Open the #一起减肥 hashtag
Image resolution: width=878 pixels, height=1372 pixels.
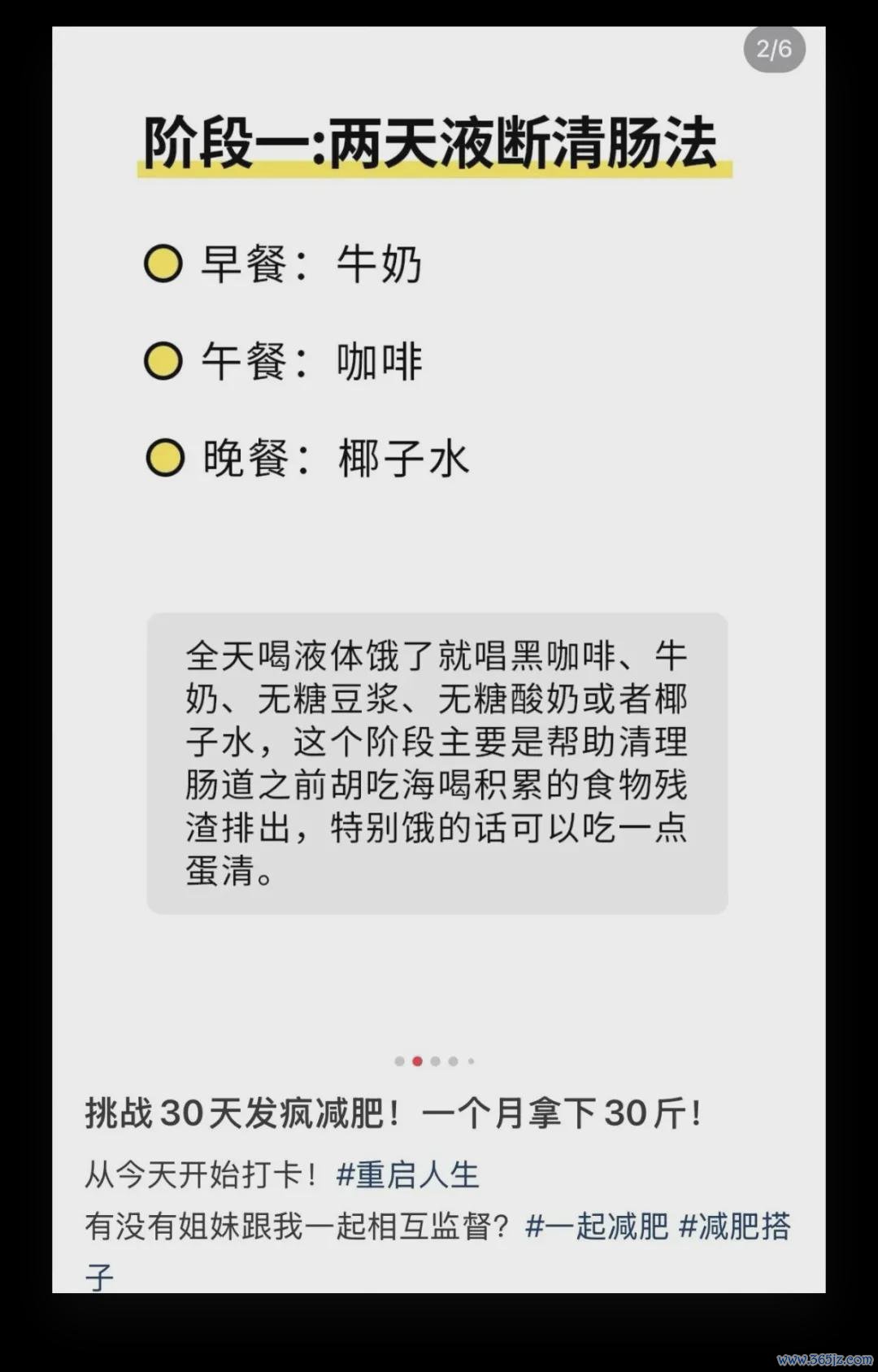point(597,1226)
